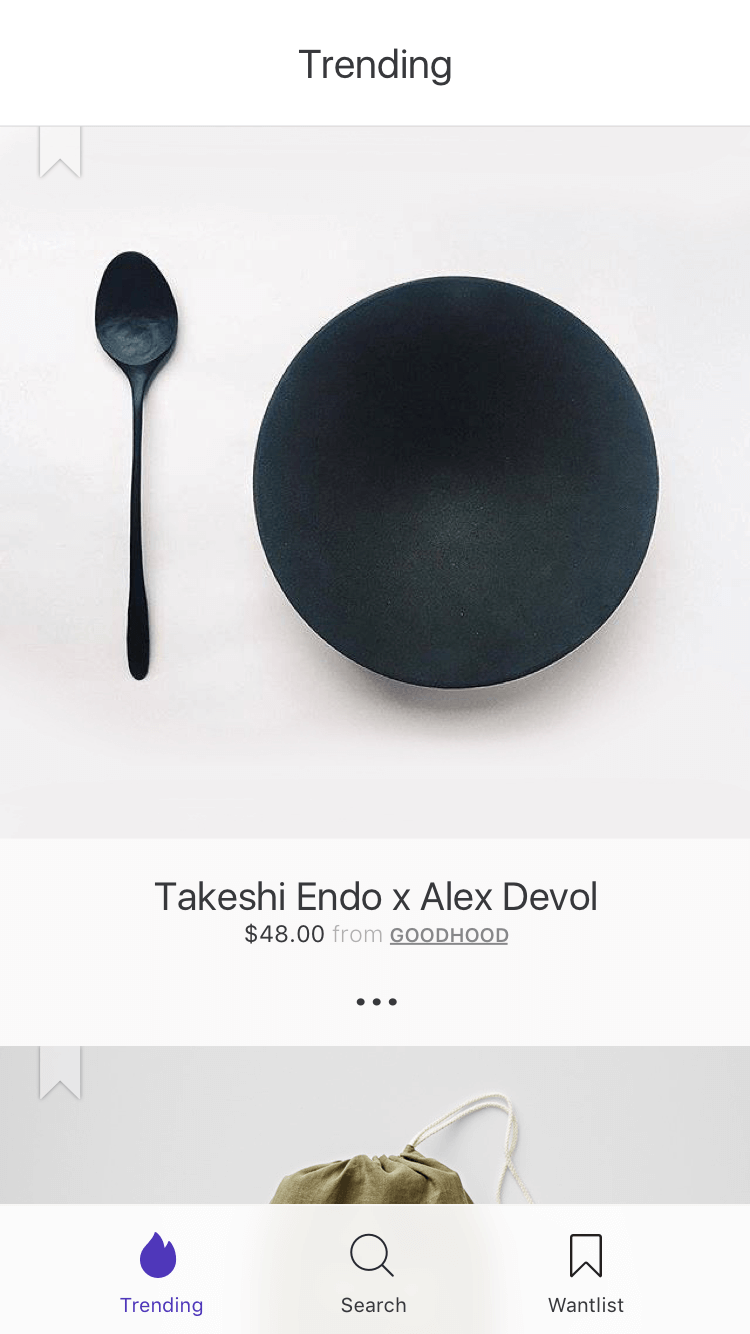Open the three-dot options under Takeshi Endo
The height and width of the screenshot is (1334, 750).
coord(376,1001)
